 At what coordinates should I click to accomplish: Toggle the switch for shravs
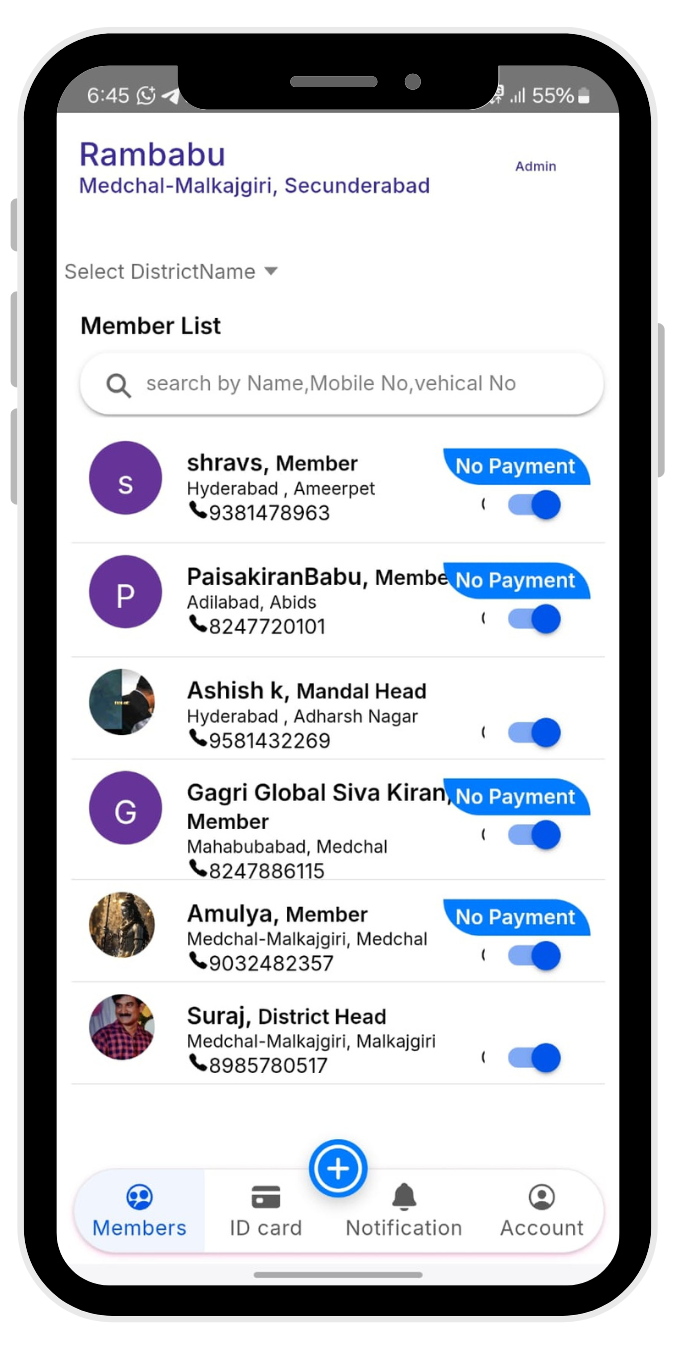pos(534,505)
